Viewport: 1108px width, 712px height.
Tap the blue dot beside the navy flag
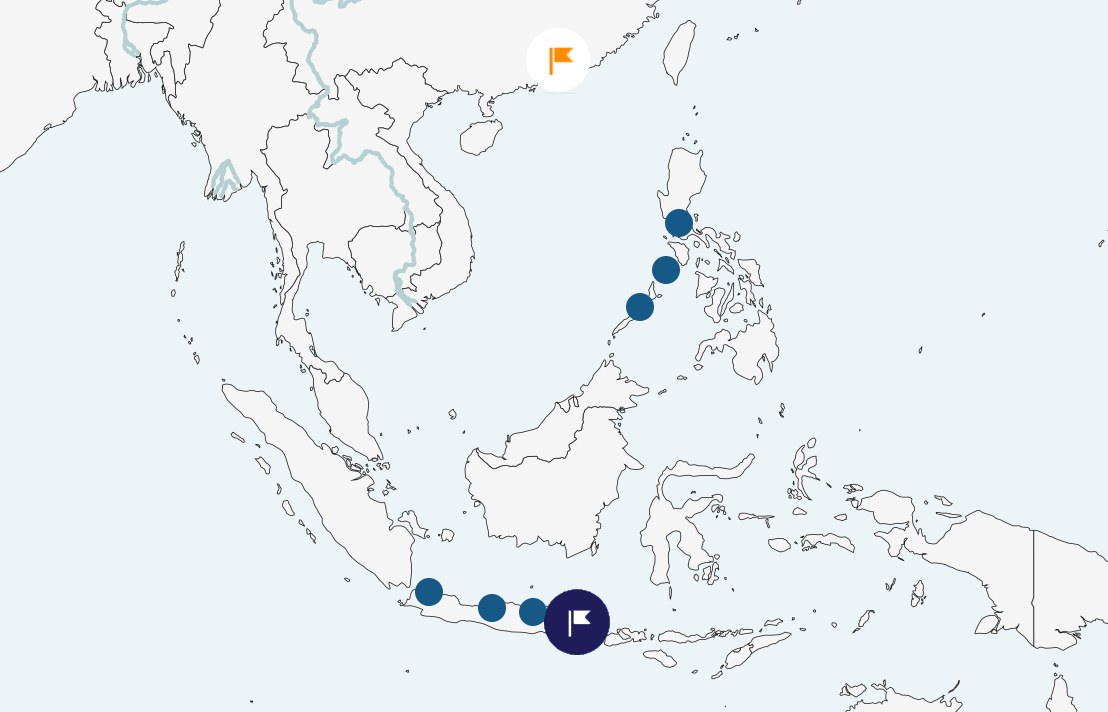coord(532,611)
